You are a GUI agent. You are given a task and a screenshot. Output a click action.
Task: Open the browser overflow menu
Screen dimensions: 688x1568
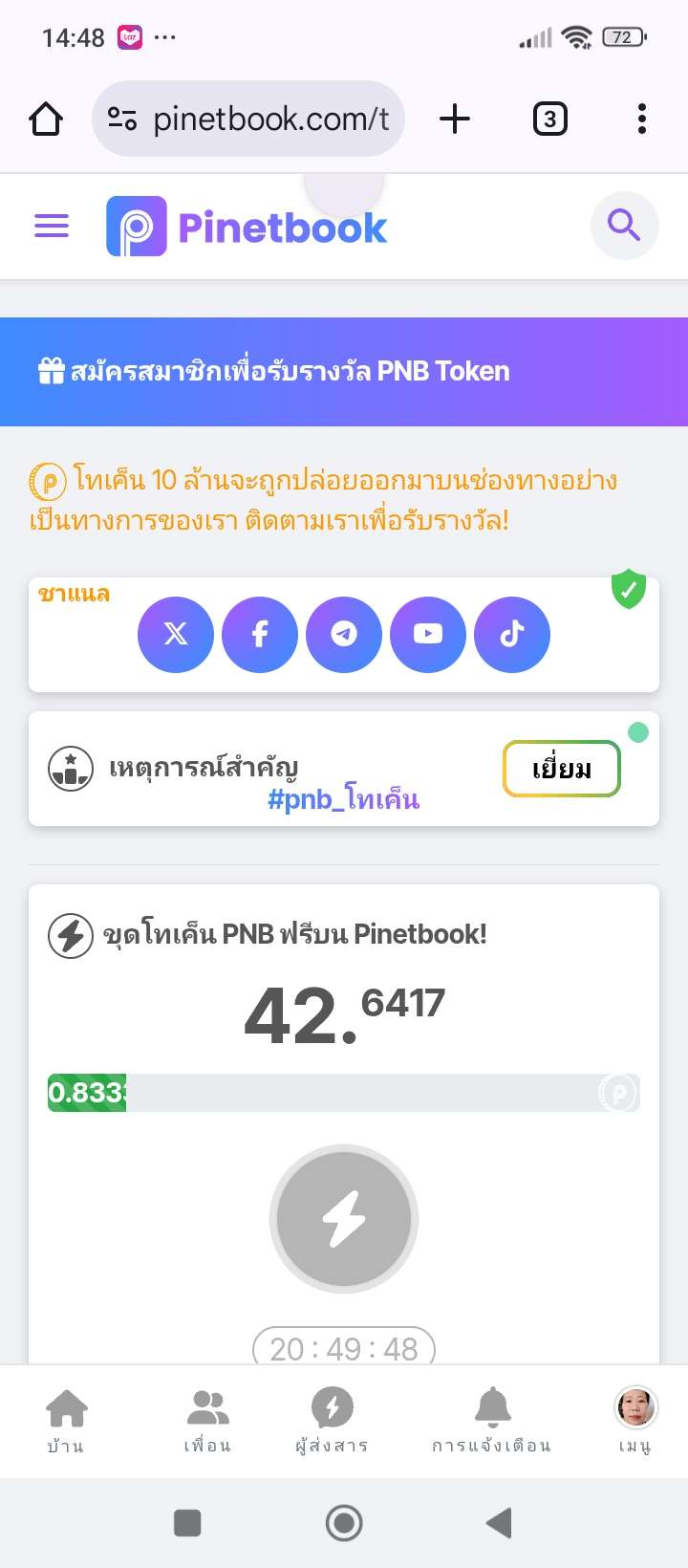click(642, 120)
